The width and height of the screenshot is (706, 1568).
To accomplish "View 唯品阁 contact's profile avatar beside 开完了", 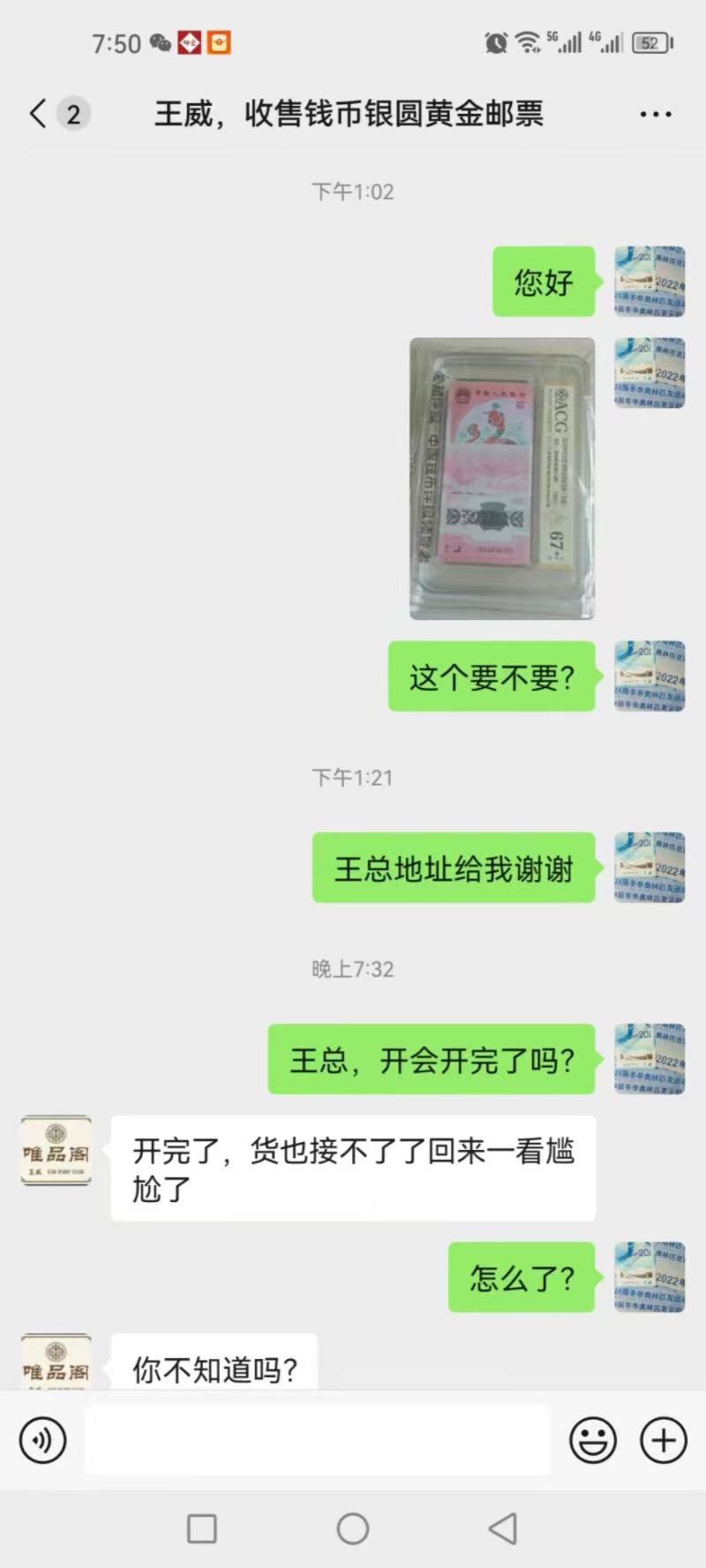I will 56,1150.
